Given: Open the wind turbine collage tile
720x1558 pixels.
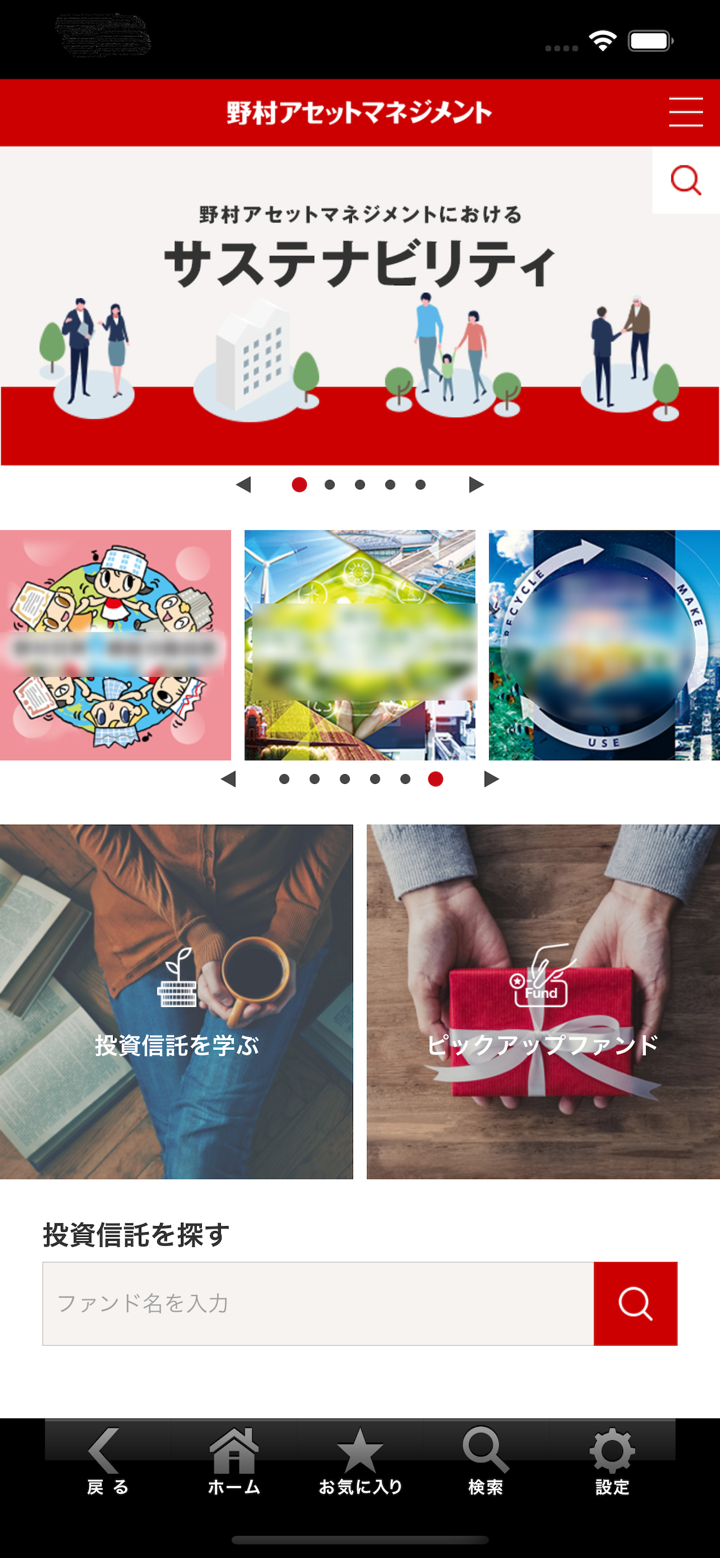Looking at the screenshot, I should click(360, 645).
